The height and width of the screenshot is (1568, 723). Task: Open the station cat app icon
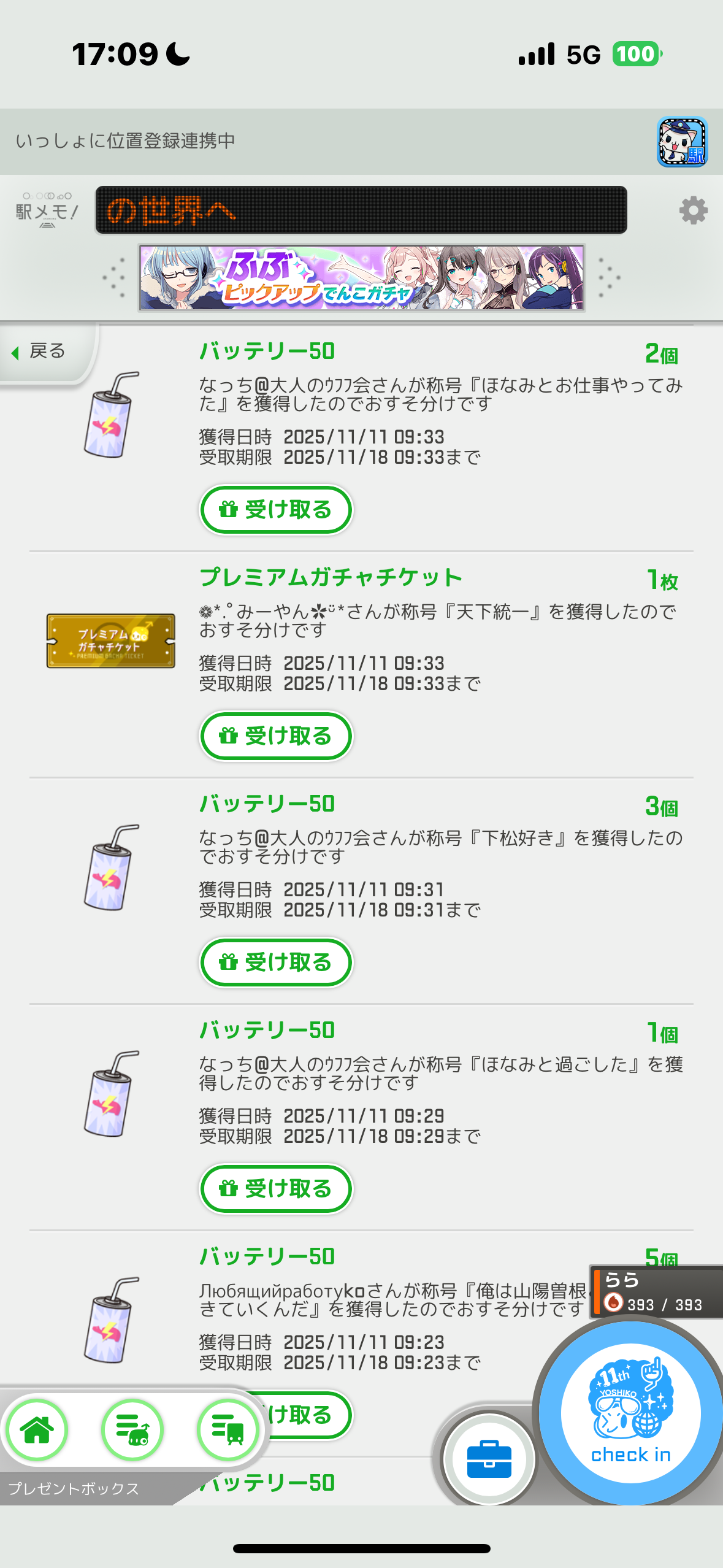coord(682,142)
